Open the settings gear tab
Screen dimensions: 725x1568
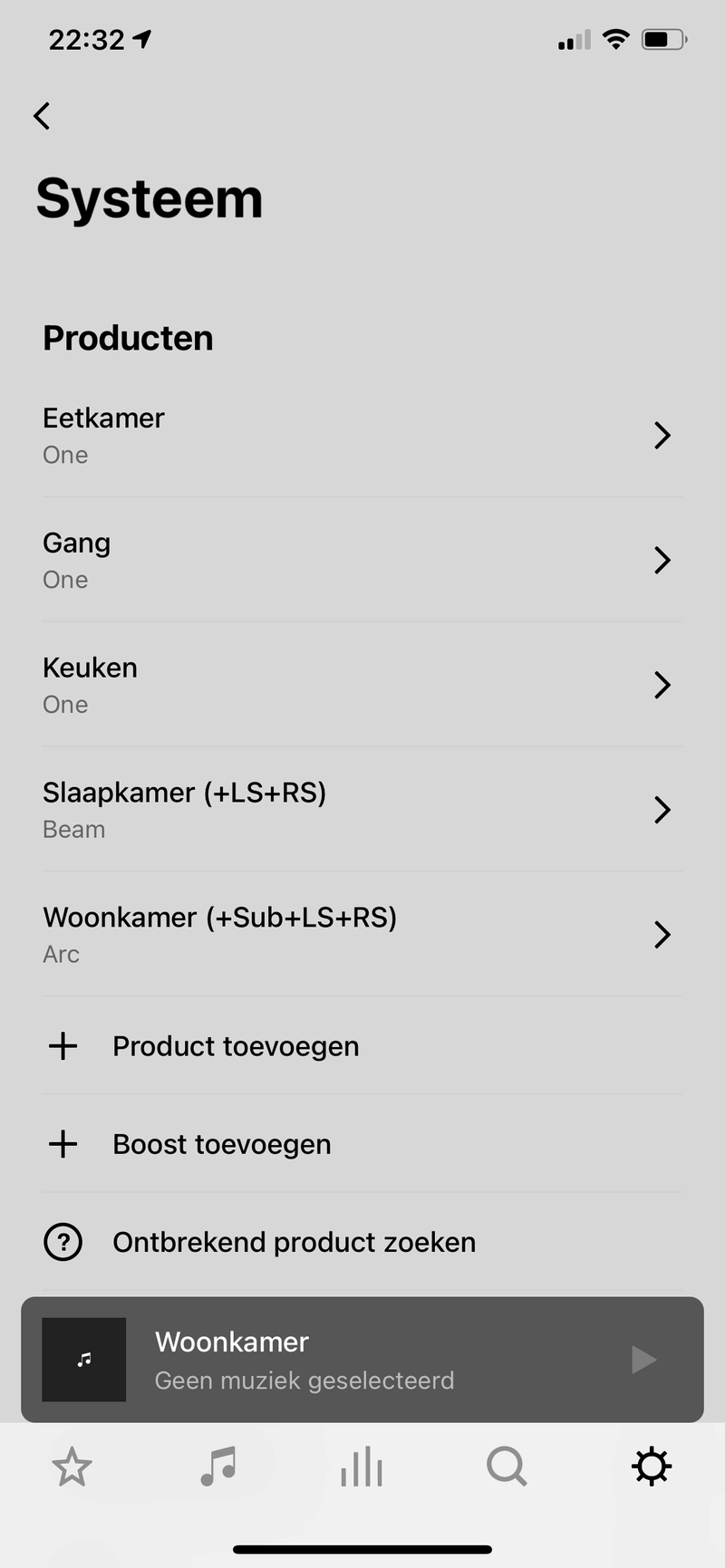tap(652, 1467)
